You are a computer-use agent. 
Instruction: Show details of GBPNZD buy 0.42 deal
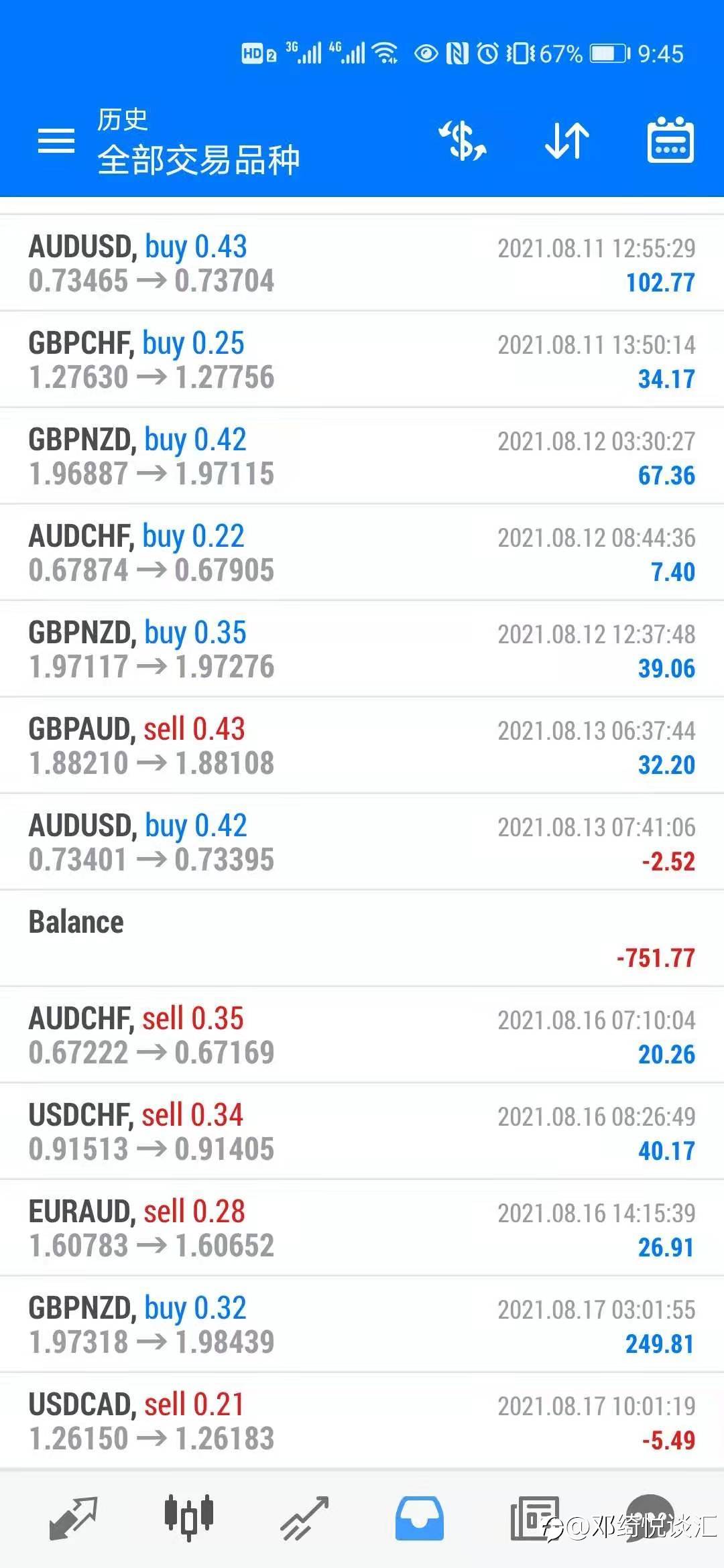click(362, 457)
